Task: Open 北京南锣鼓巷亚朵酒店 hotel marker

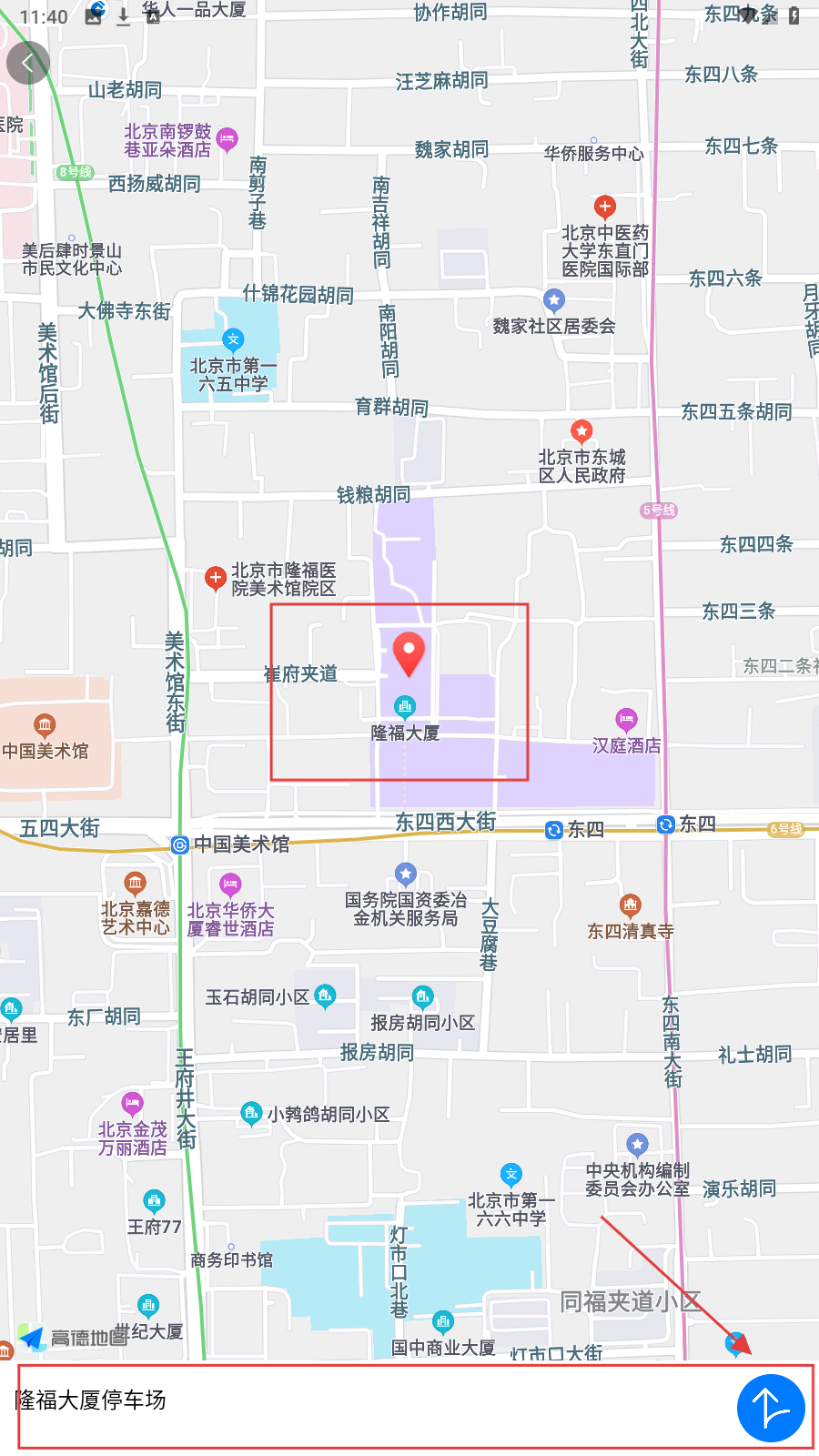Action: 227,139
